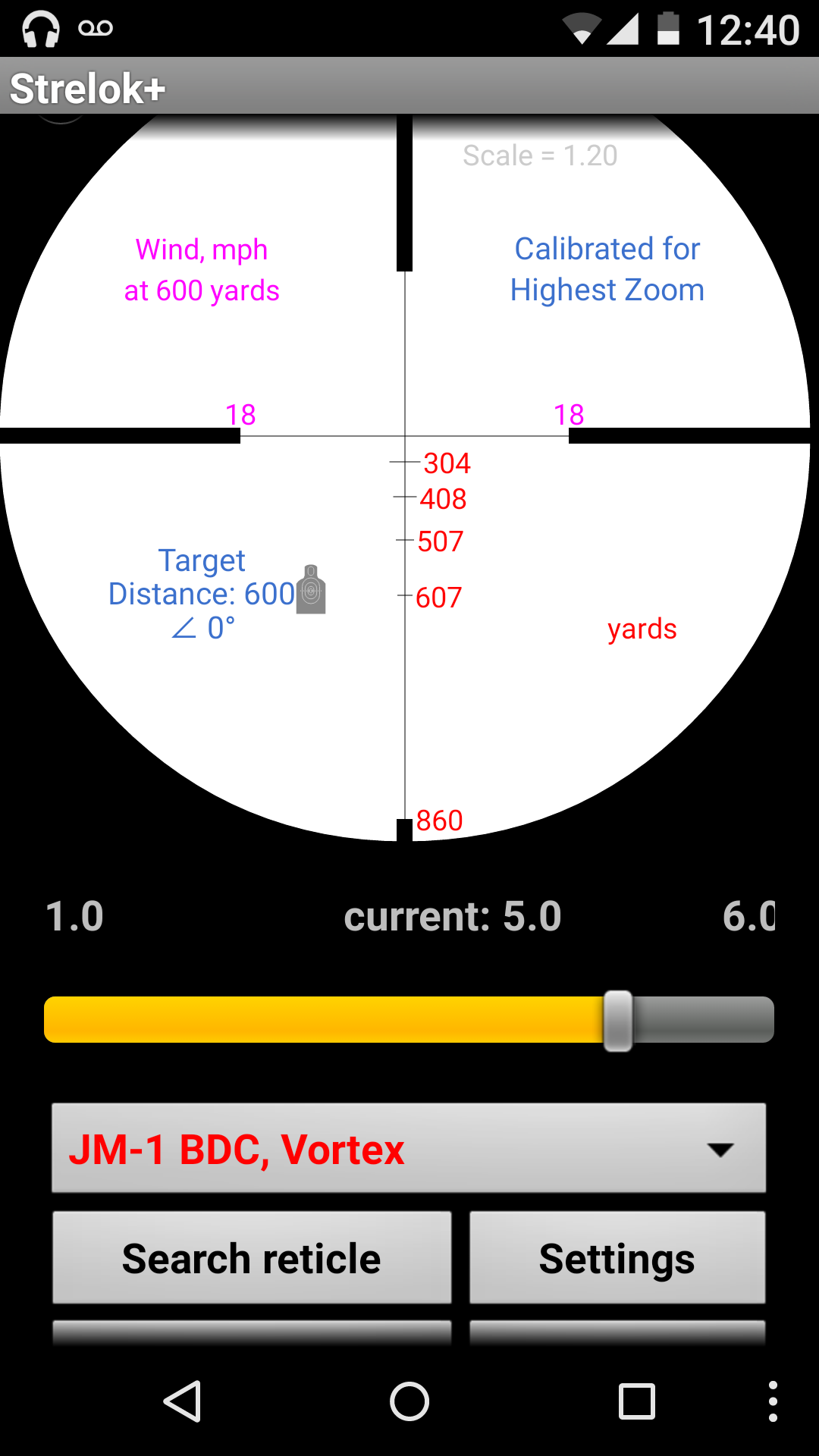Screen dimensions: 819x1456
Task: Tap the magnification slider track
Action: tap(409, 1020)
